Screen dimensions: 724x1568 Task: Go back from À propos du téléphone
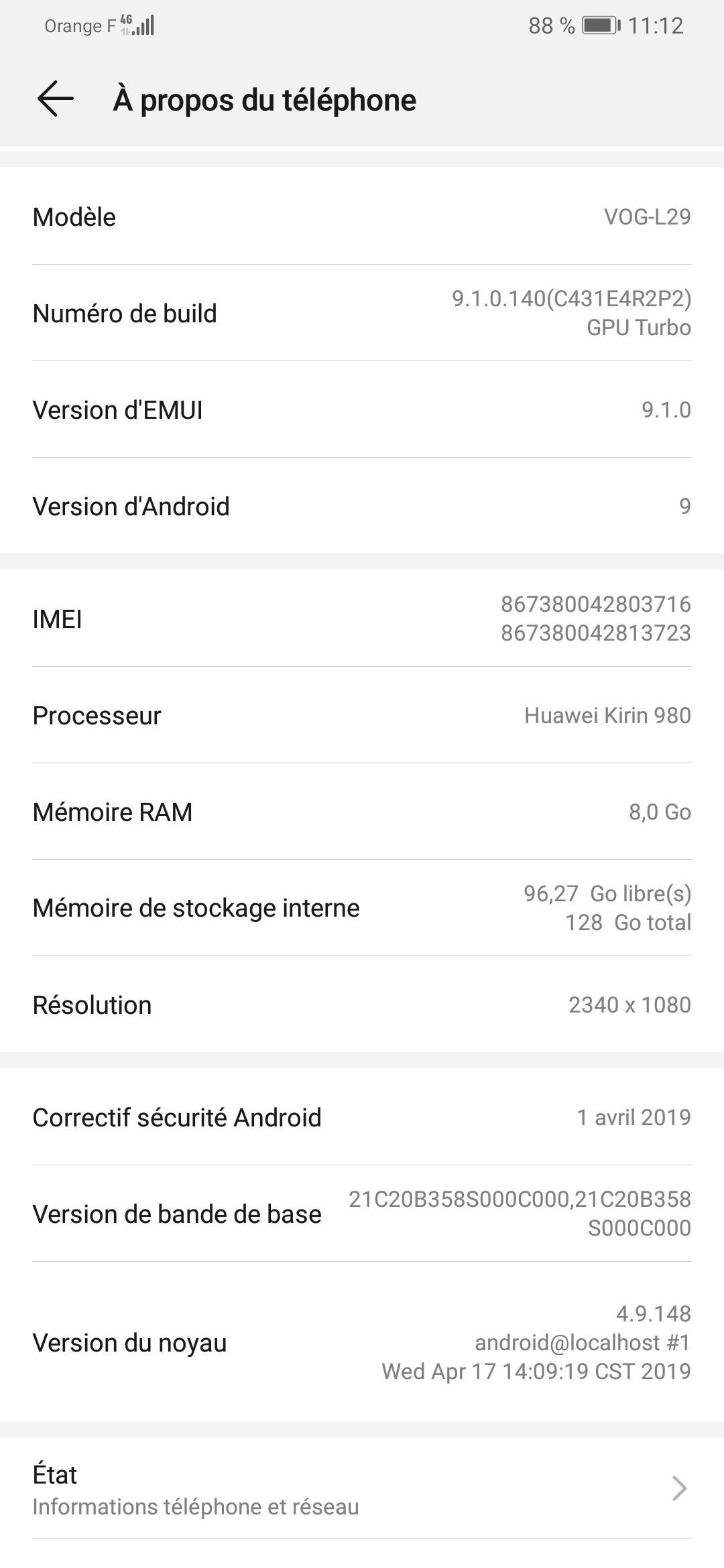55,100
